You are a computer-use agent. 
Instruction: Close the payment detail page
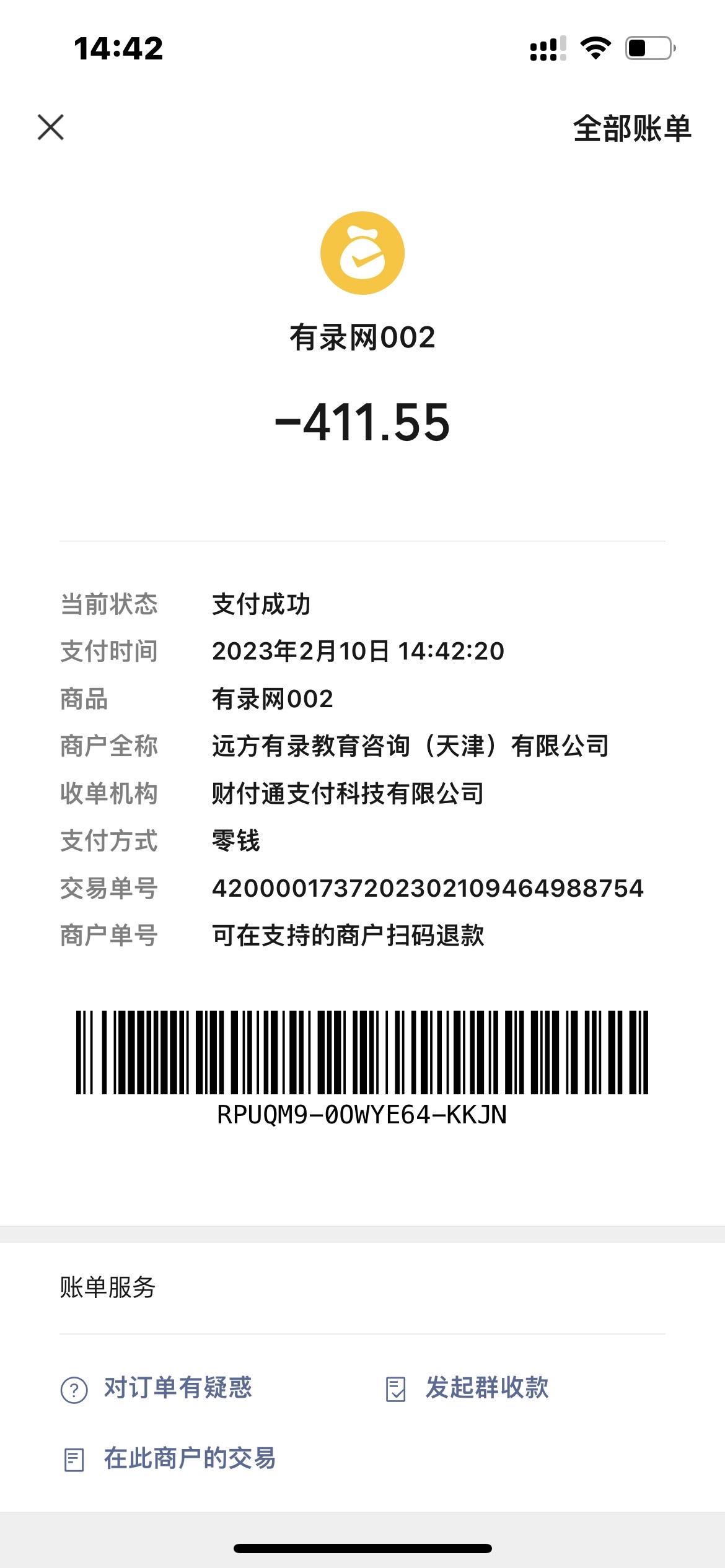(x=51, y=128)
